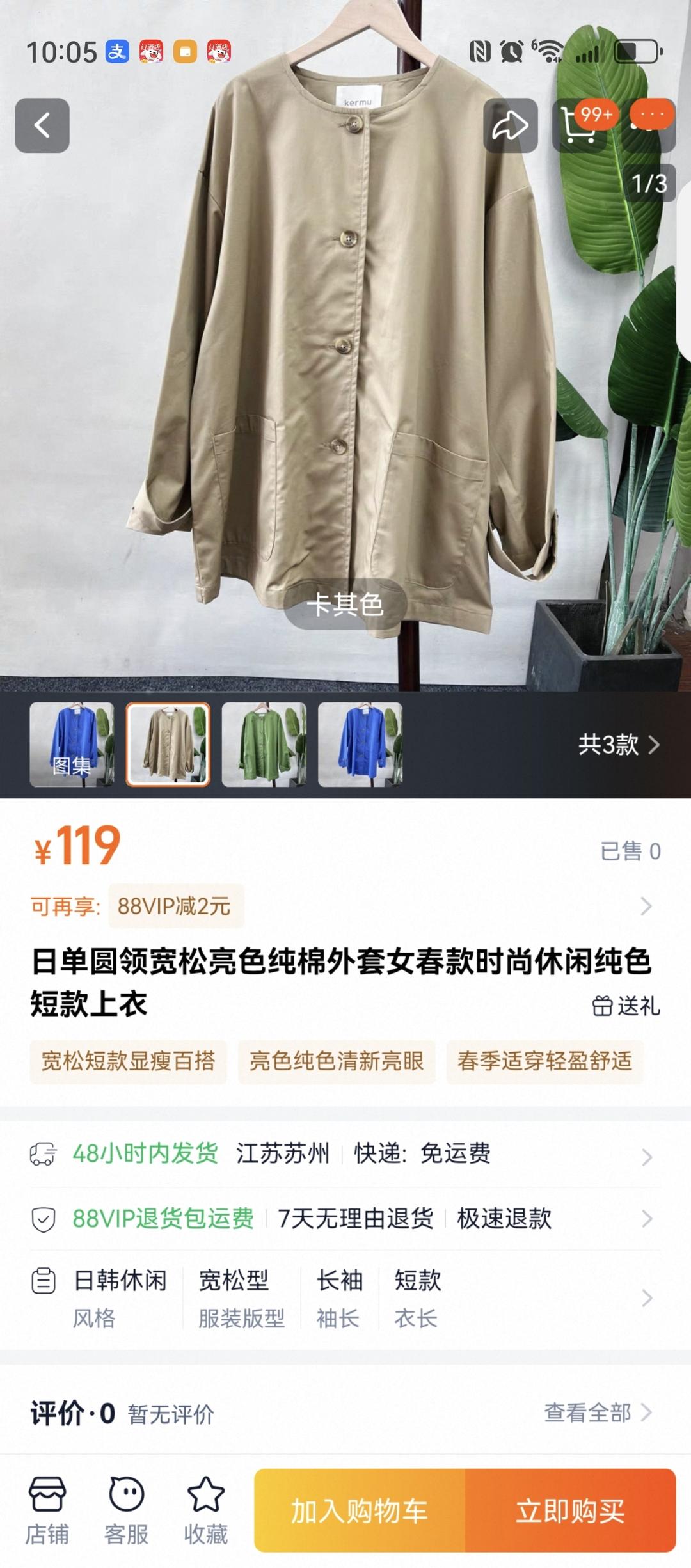Select the green jacket thumbnail

264,744
